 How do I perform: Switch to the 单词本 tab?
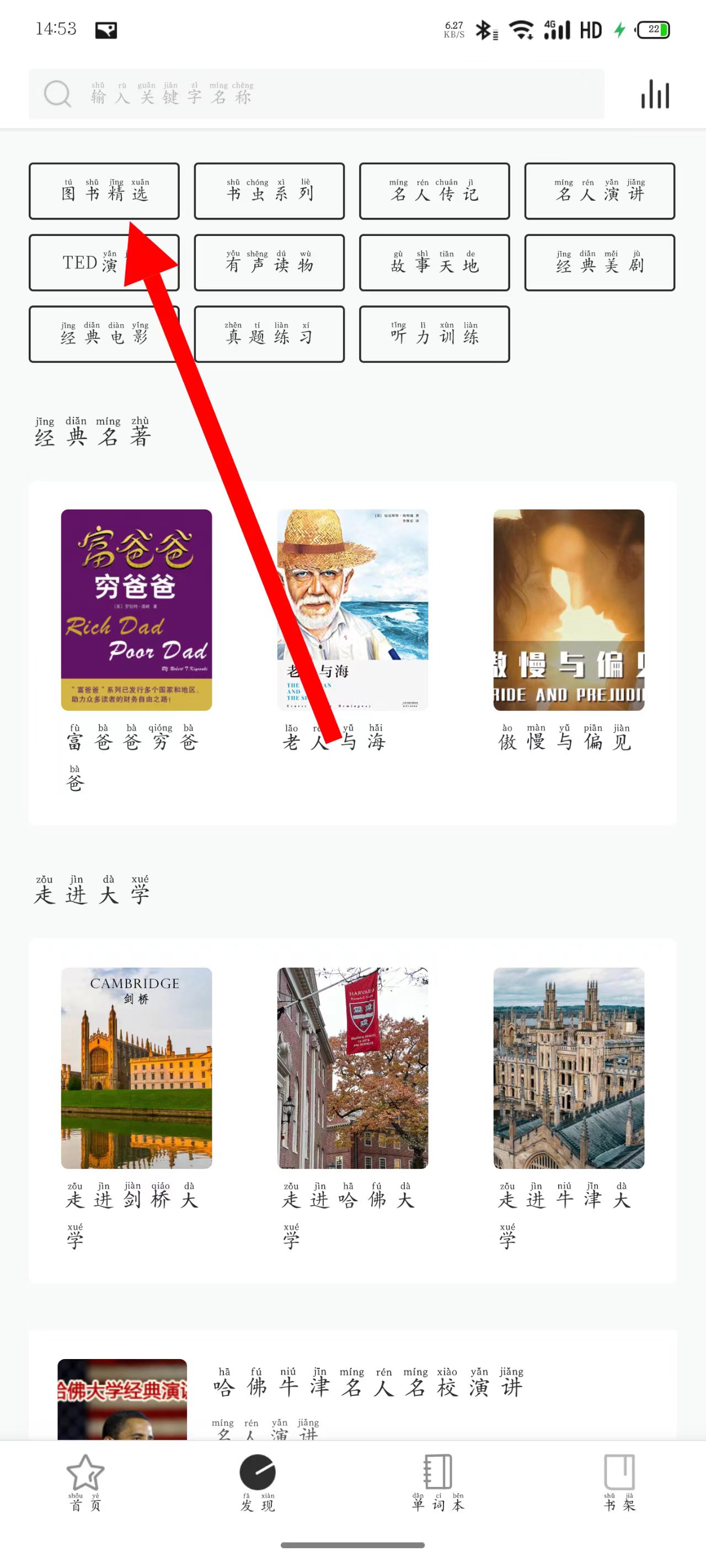pyautogui.click(x=438, y=1483)
